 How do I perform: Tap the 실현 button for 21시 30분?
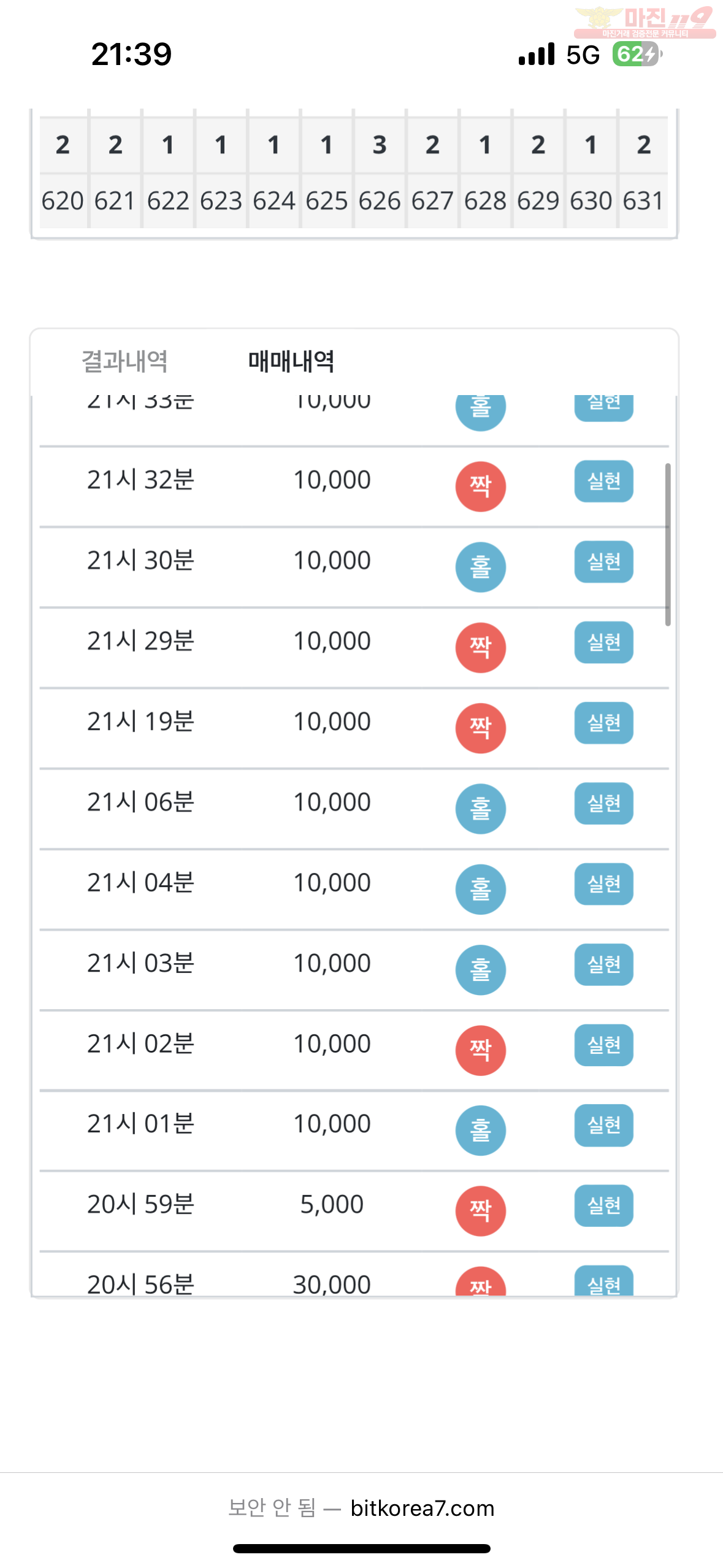[603, 561]
